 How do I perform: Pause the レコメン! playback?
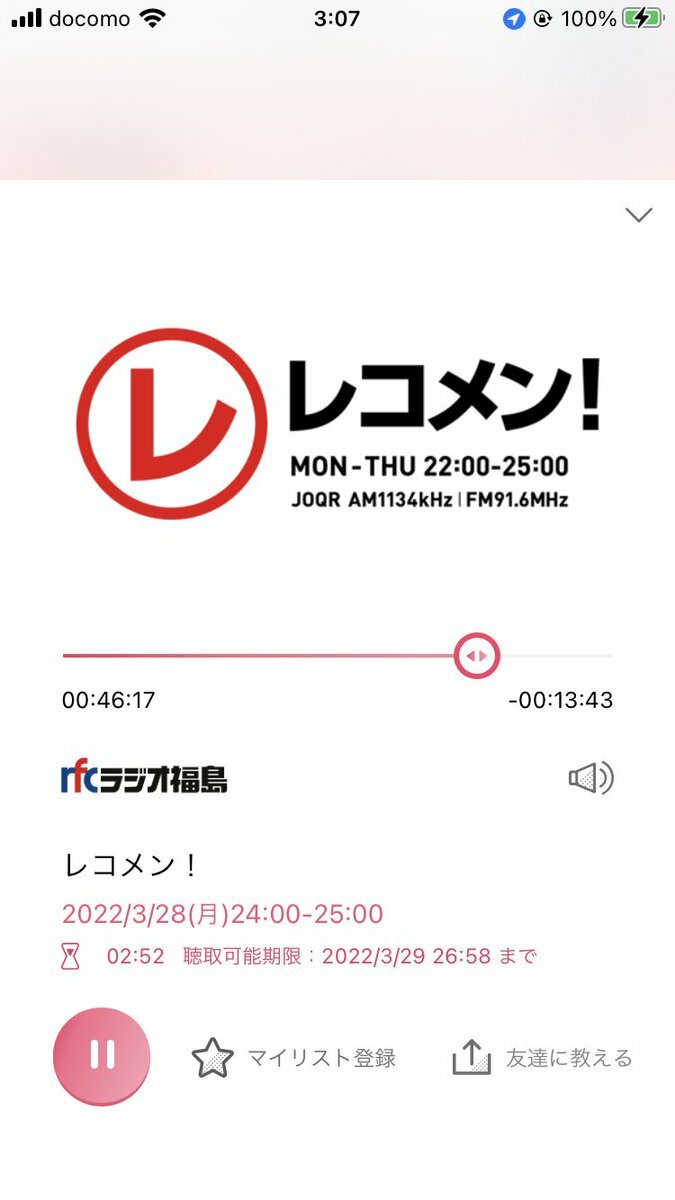101,1055
